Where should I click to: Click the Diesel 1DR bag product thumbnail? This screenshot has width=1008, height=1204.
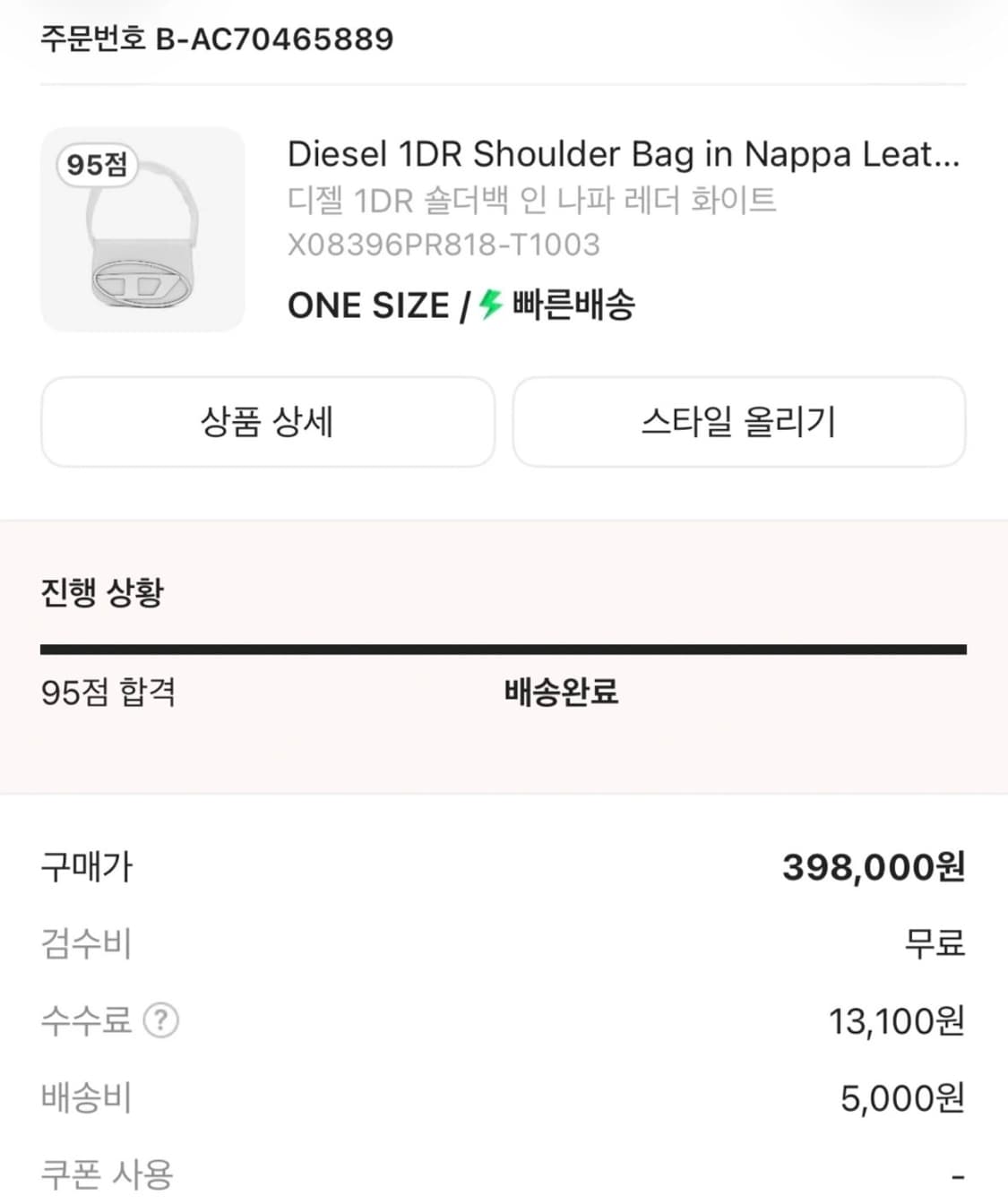click(142, 229)
